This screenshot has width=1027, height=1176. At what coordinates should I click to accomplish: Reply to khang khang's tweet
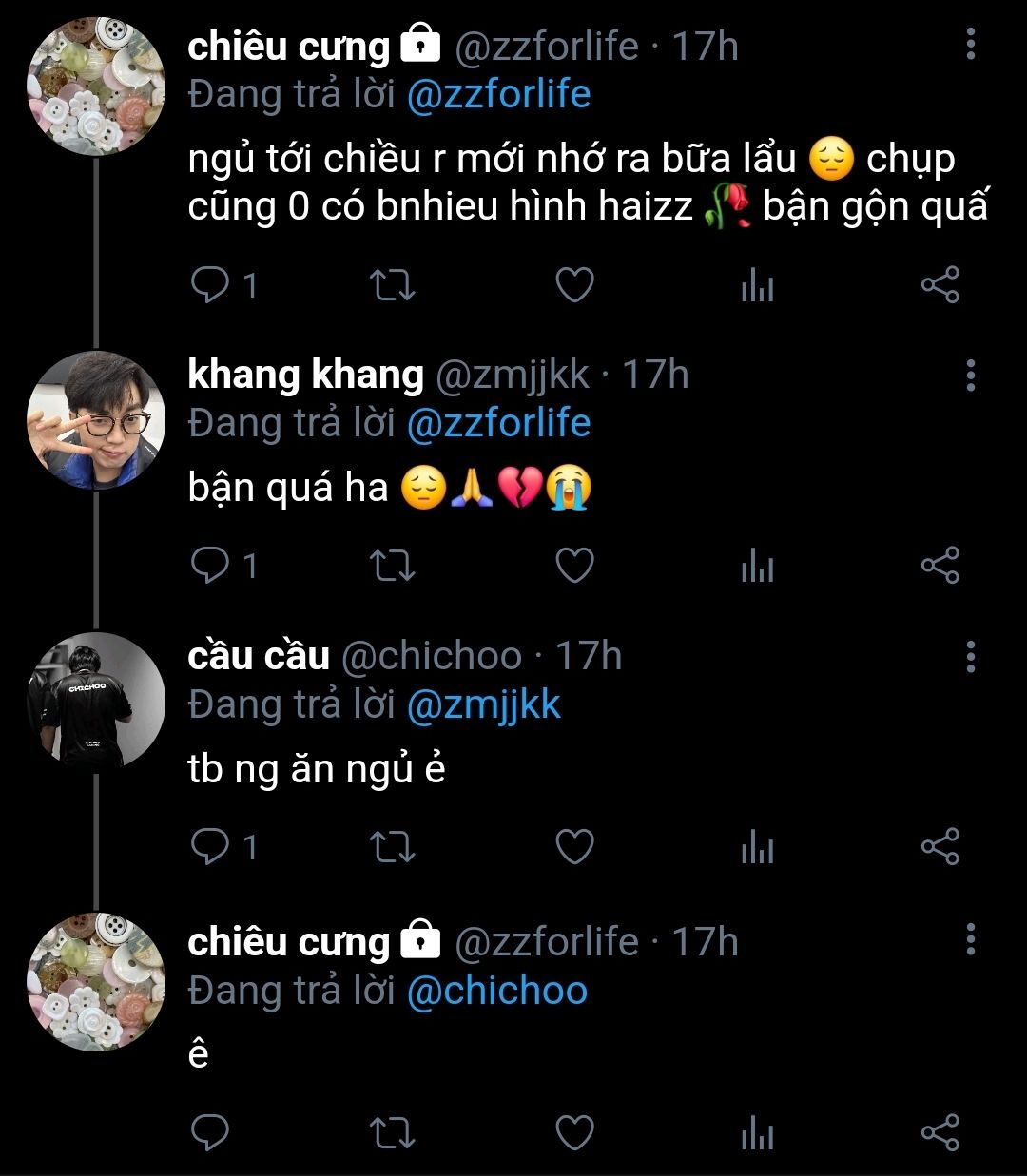208,566
